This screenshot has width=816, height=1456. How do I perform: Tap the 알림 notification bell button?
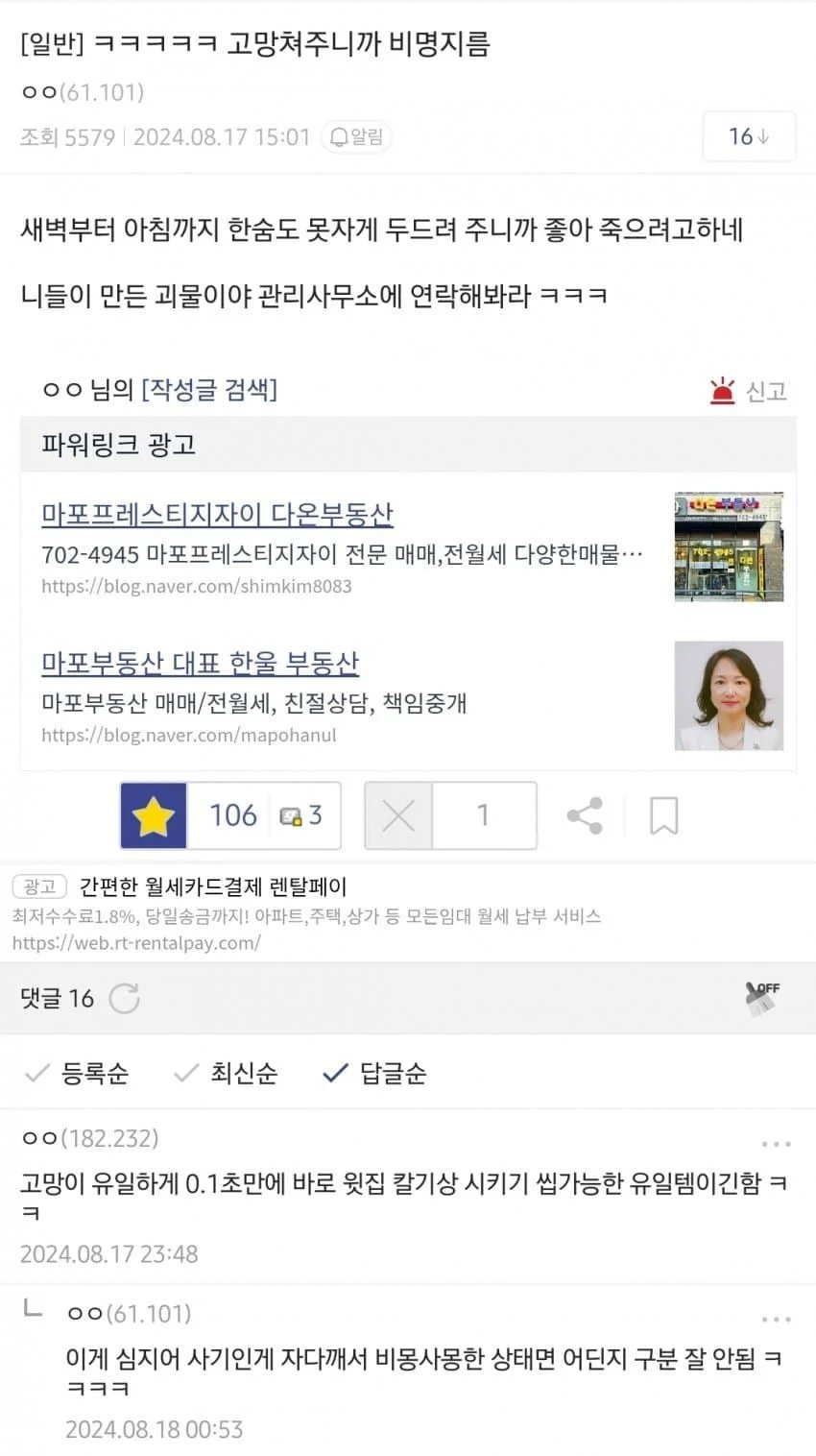[356, 137]
